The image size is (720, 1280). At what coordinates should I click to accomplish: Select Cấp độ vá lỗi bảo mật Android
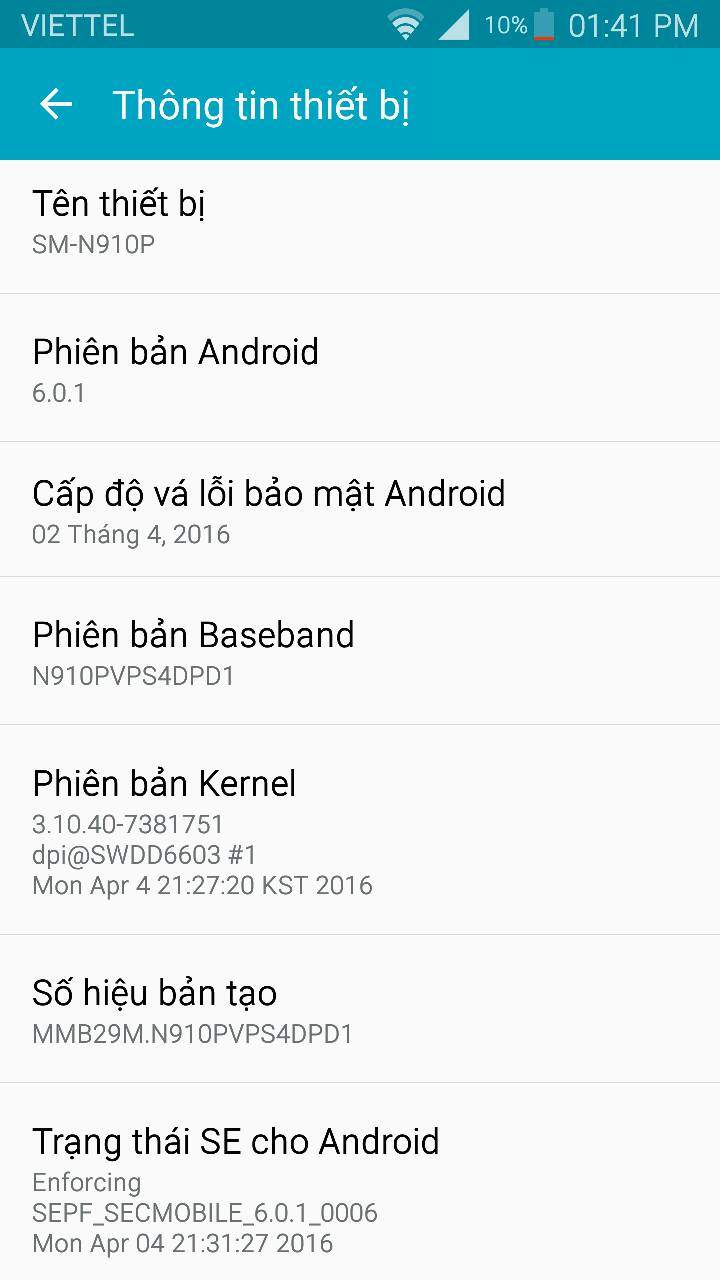click(x=360, y=510)
